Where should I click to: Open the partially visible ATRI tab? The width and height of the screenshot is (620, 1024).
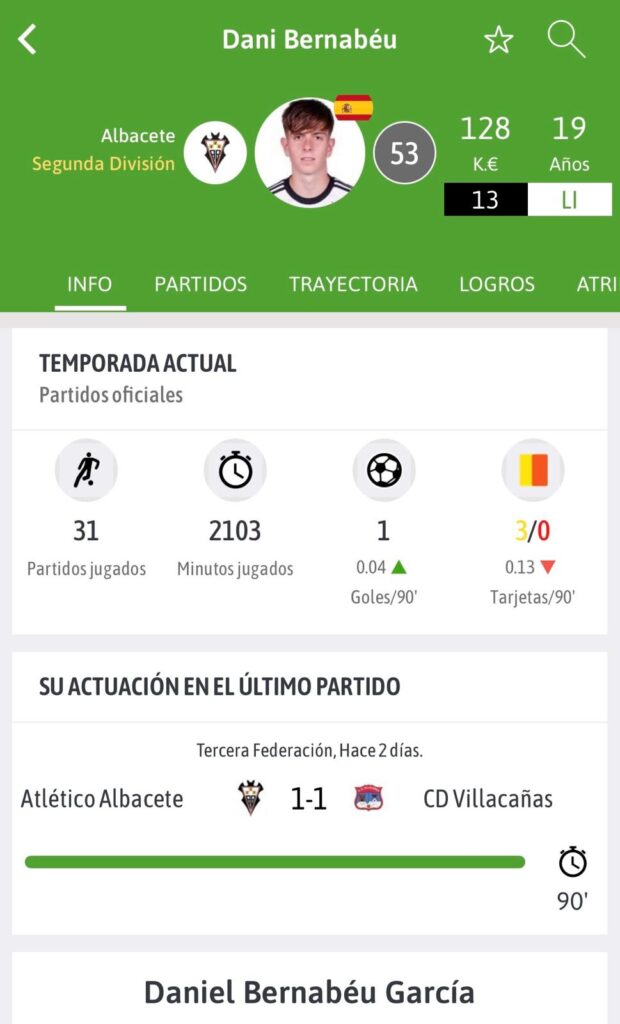click(596, 284)
